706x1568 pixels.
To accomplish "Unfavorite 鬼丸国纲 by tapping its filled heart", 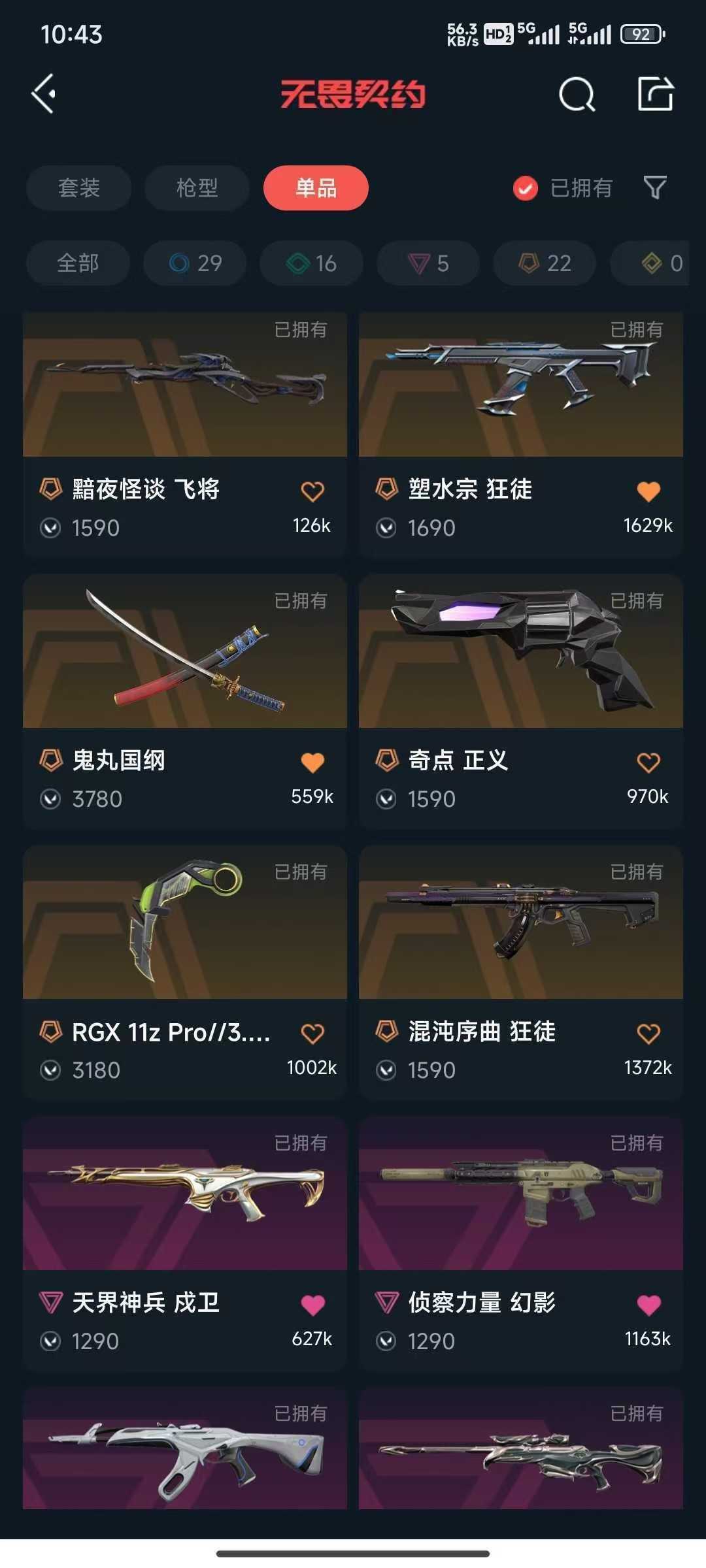I will (x=313, y=761).
